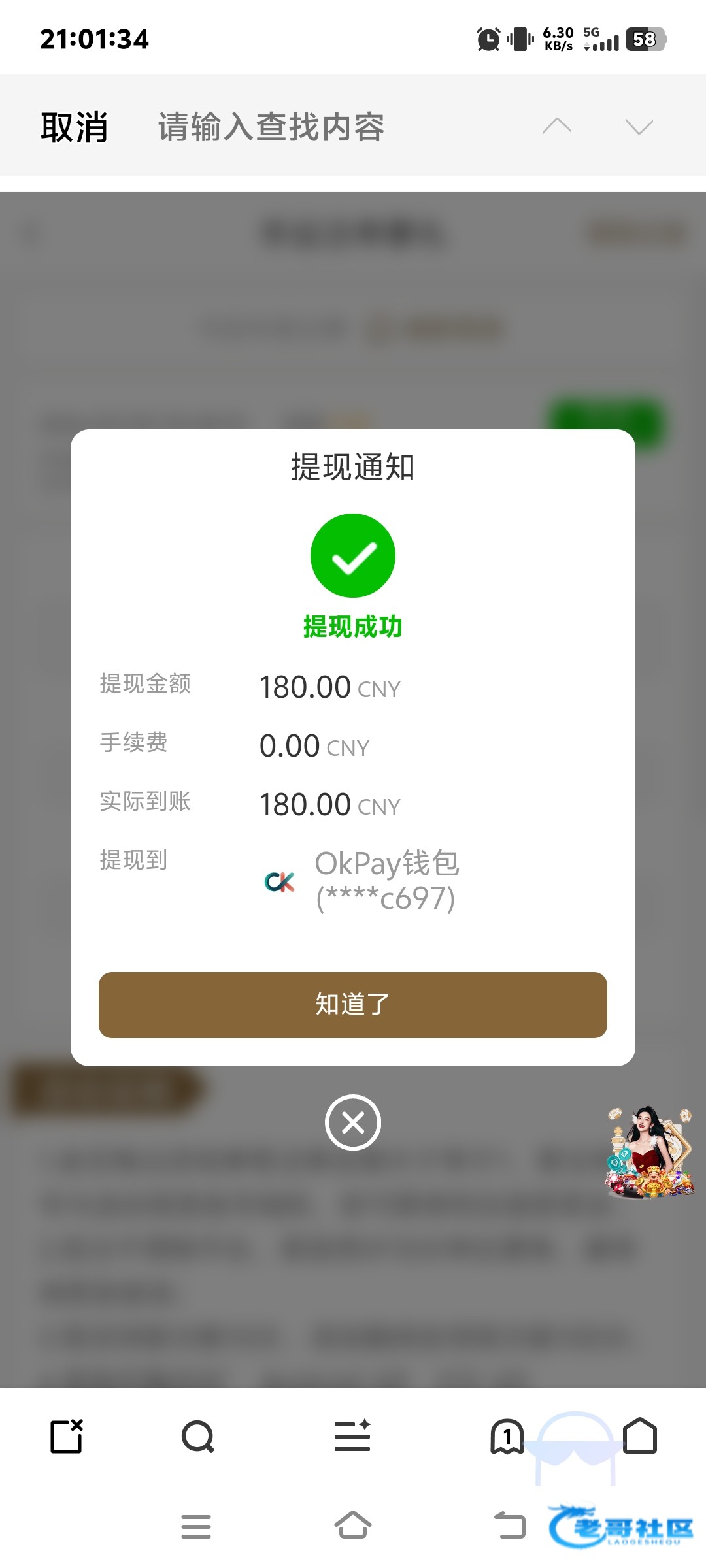
Task: Cancel the find-in-page search
Action: 74,127
